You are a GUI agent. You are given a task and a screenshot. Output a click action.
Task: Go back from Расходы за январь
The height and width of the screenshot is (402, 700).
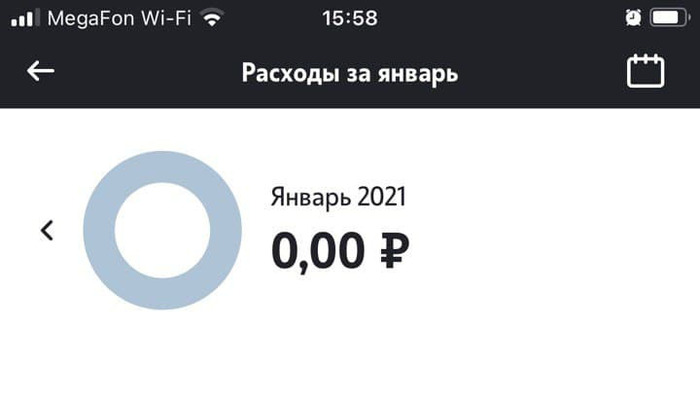point(40,71)
